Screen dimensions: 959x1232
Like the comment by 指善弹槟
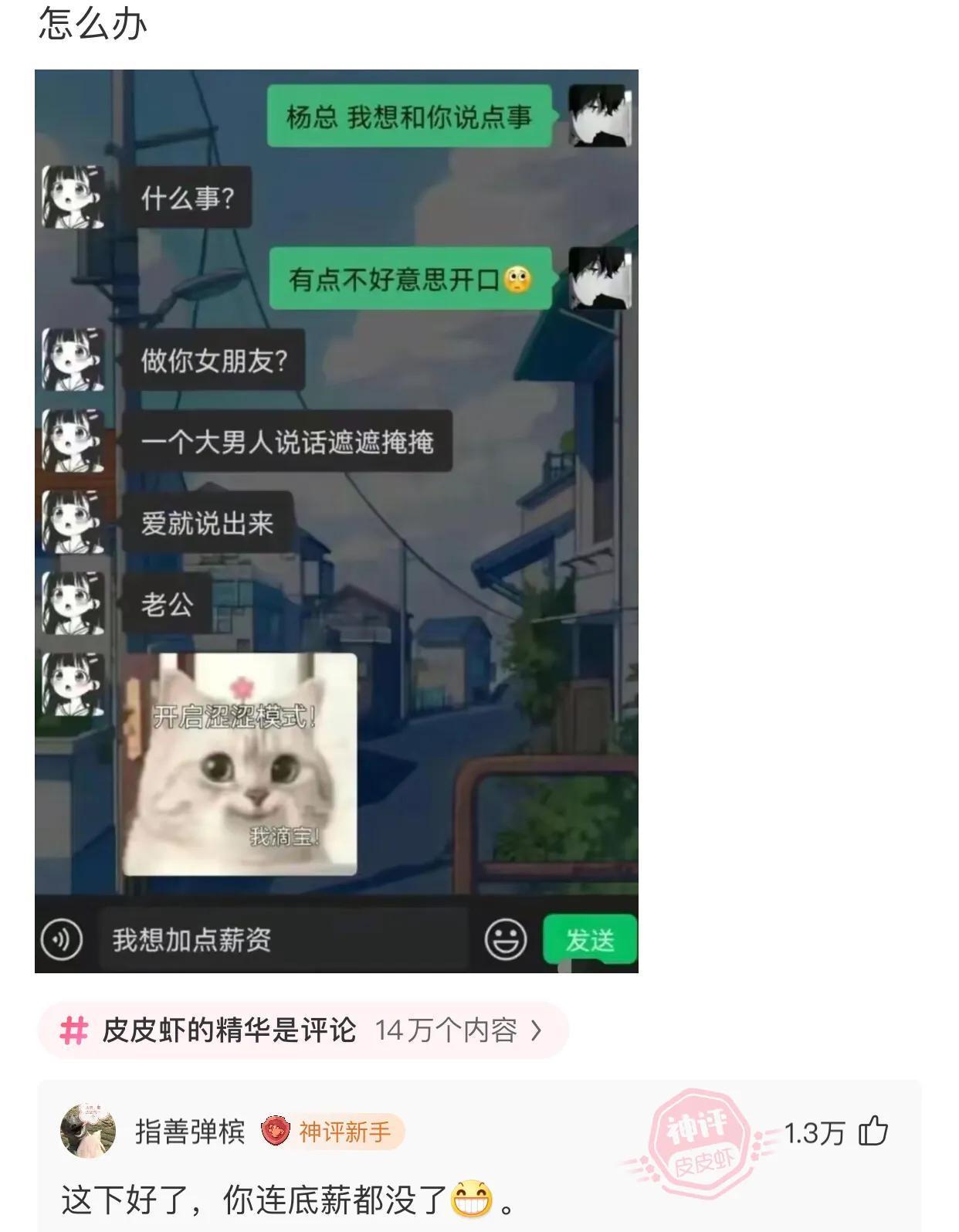[873, 1132]
